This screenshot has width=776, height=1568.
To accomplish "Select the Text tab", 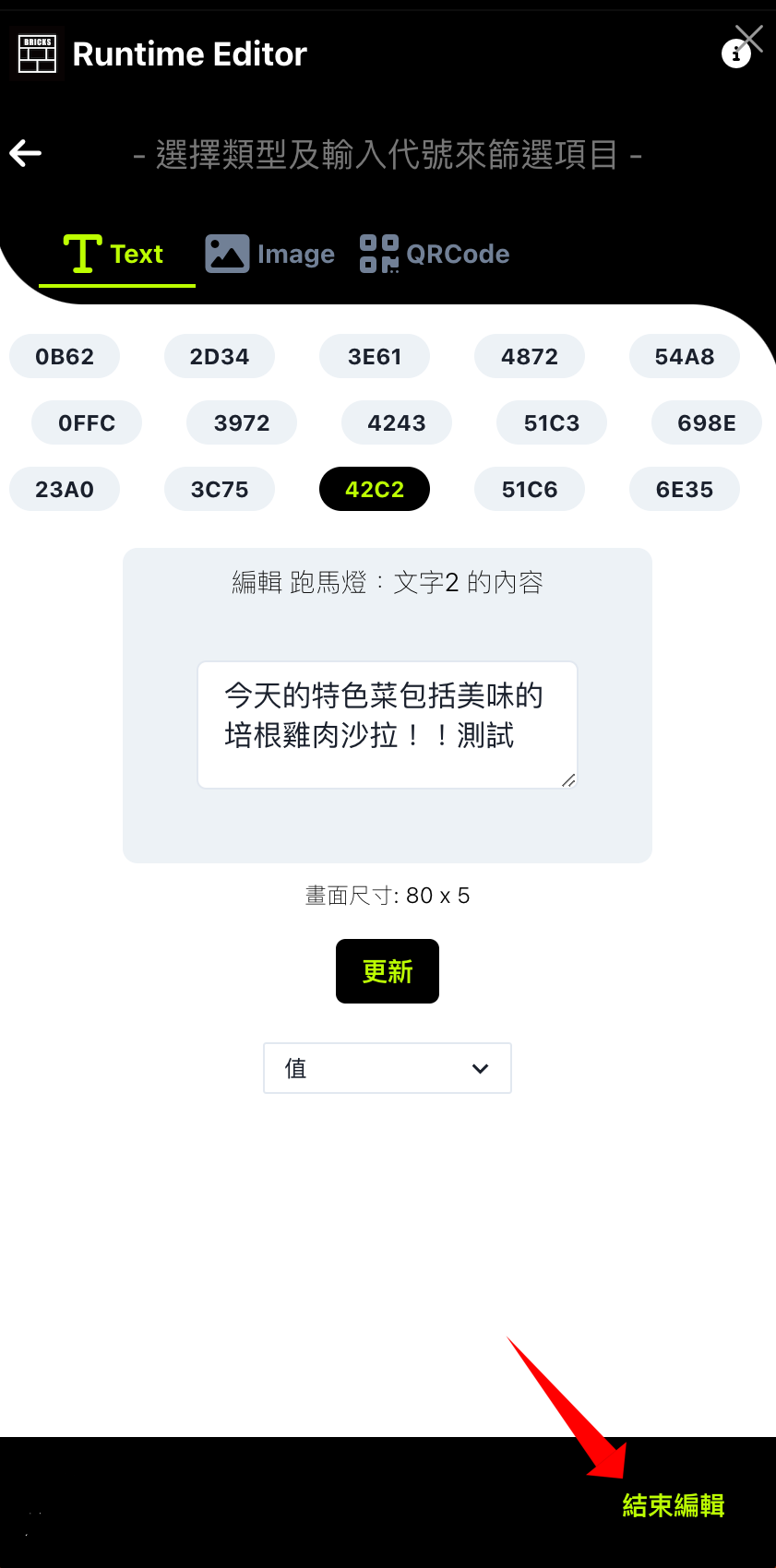I will tap(115, 254).
